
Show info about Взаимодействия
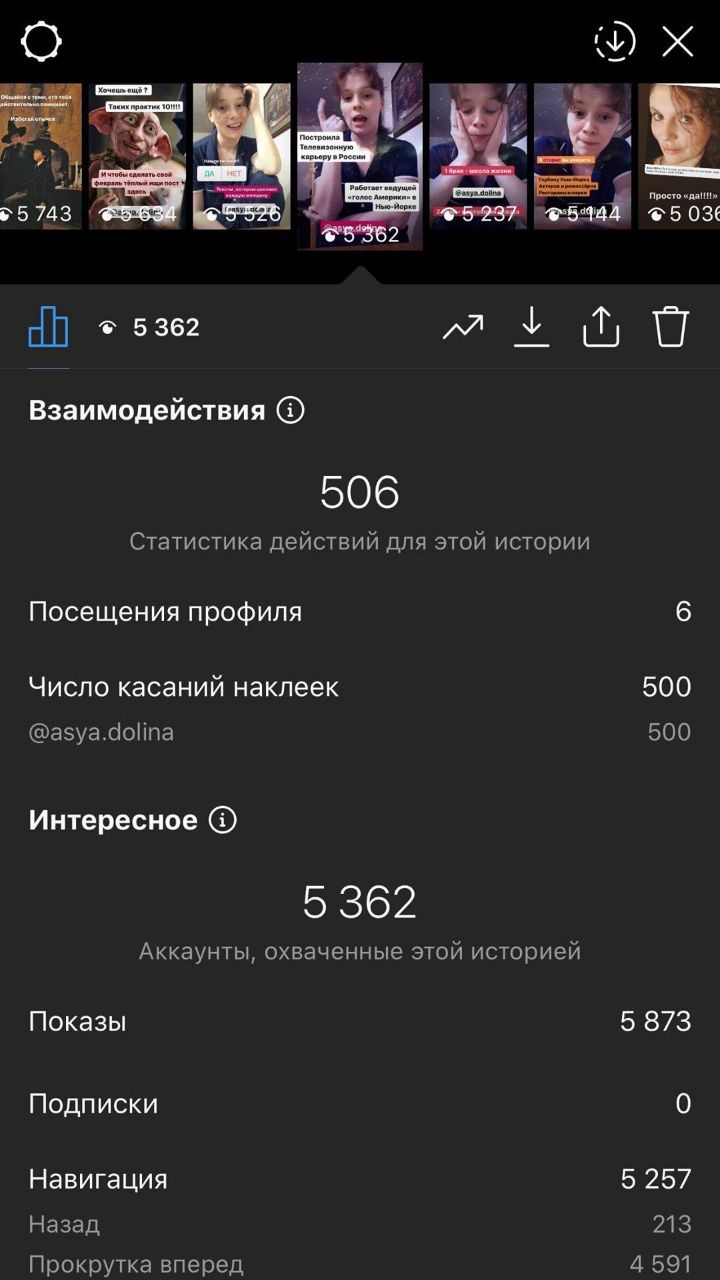[290, 410]
